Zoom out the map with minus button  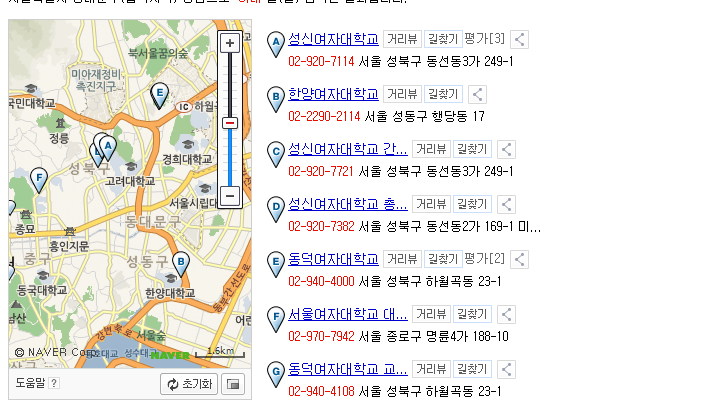pos(230,196)
